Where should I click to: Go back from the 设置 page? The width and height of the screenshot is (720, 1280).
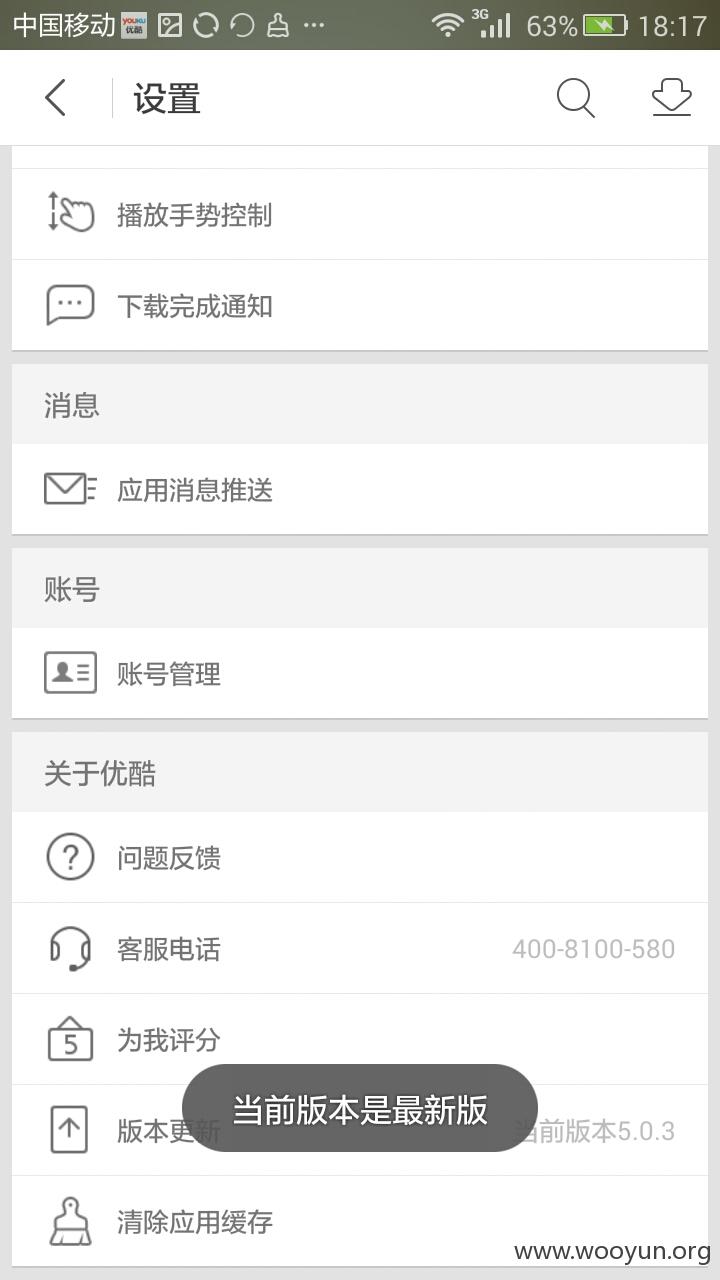pyautogui.click(x=55, y=98)
